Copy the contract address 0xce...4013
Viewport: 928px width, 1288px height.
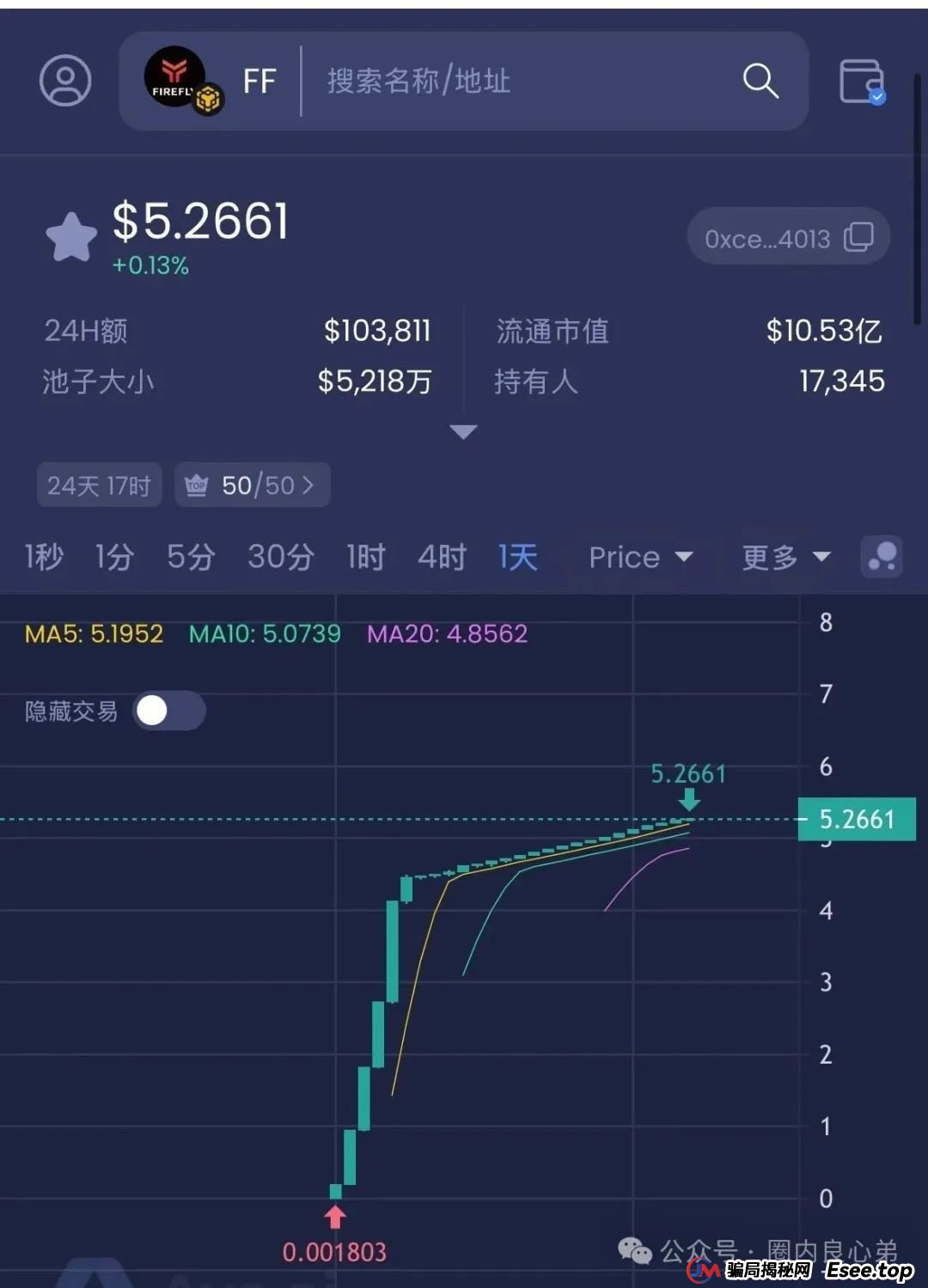coord(858,237)
